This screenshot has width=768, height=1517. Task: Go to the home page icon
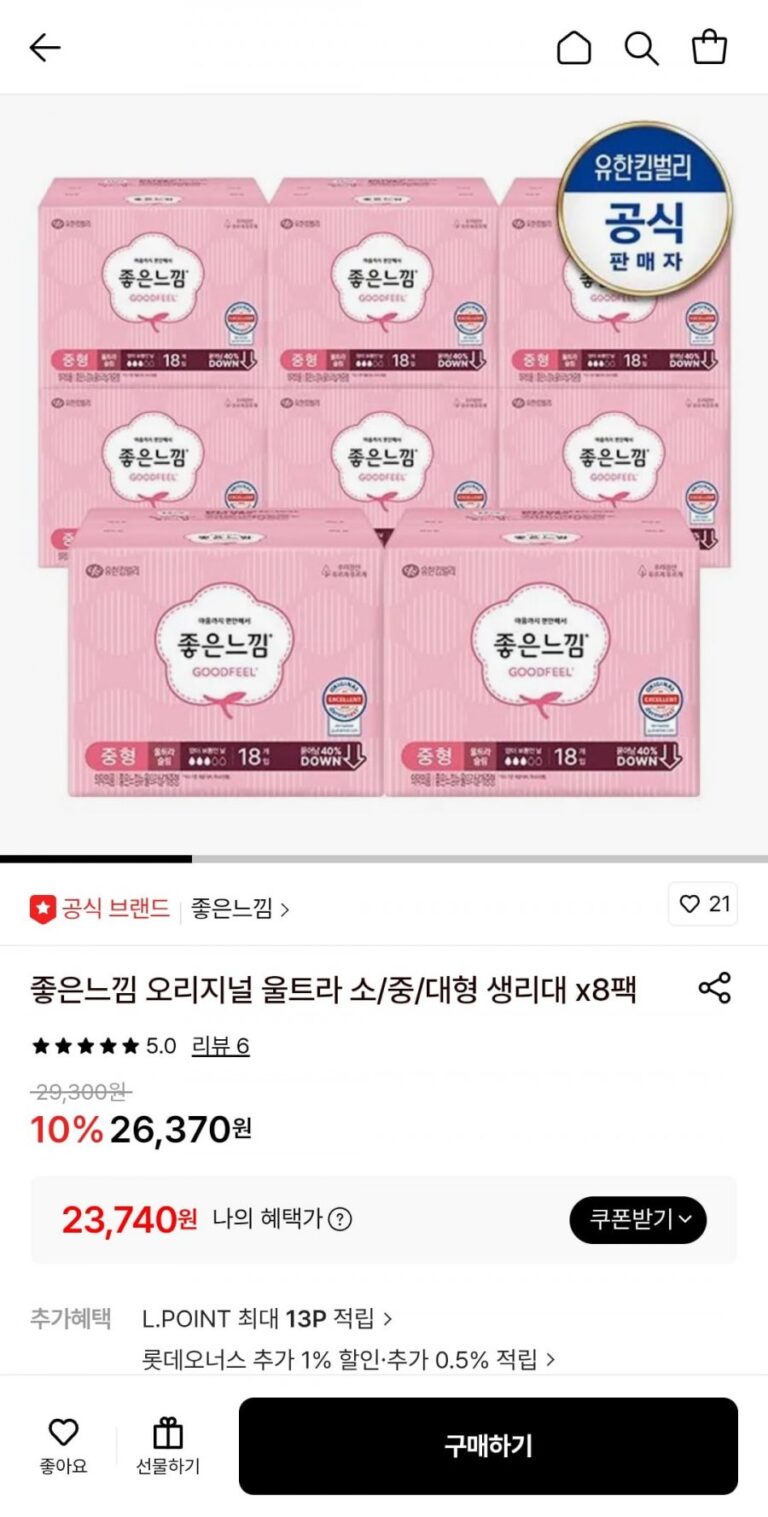(574, 47)
